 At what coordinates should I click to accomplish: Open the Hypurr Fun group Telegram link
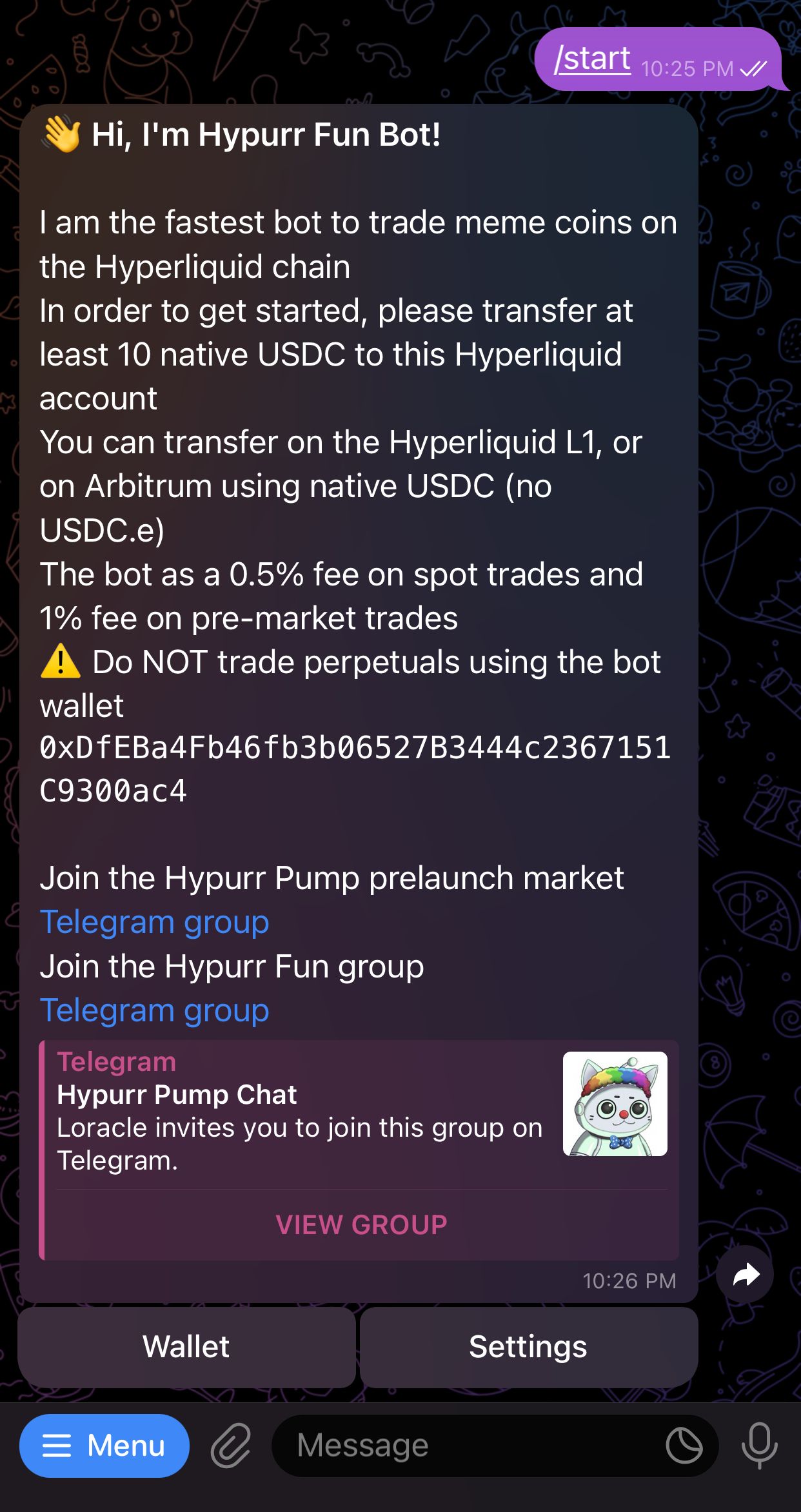[x=154, y=1010]
